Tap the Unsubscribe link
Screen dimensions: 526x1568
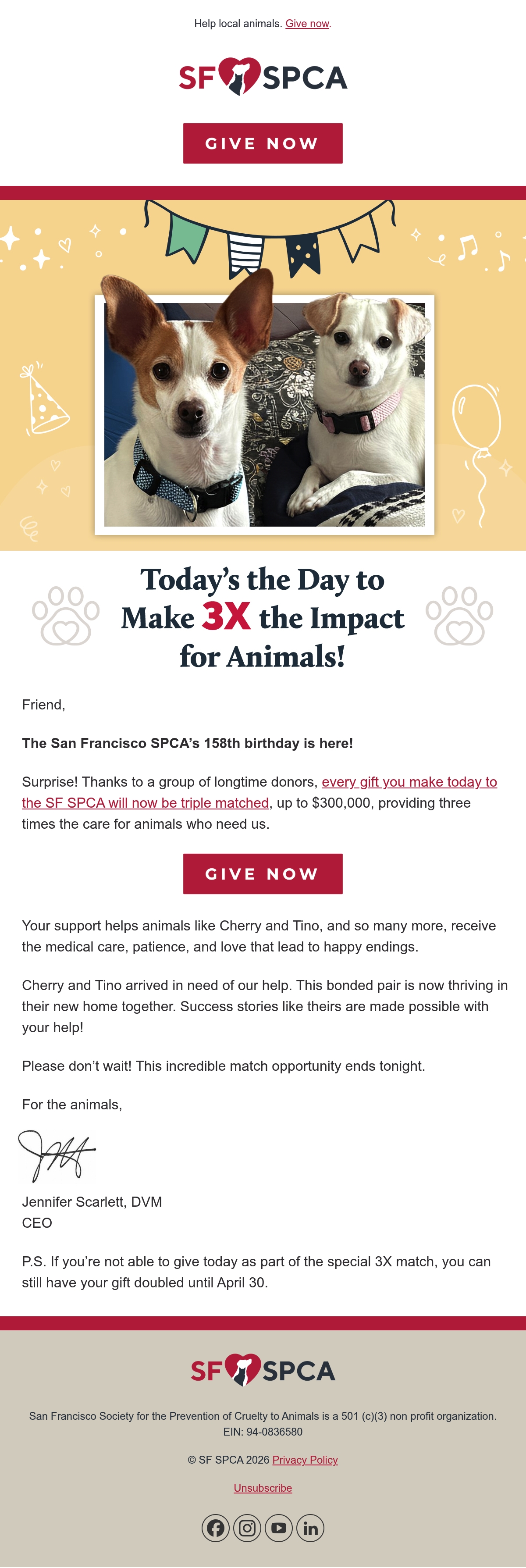pyautogui.click(x=263, y=1488)
